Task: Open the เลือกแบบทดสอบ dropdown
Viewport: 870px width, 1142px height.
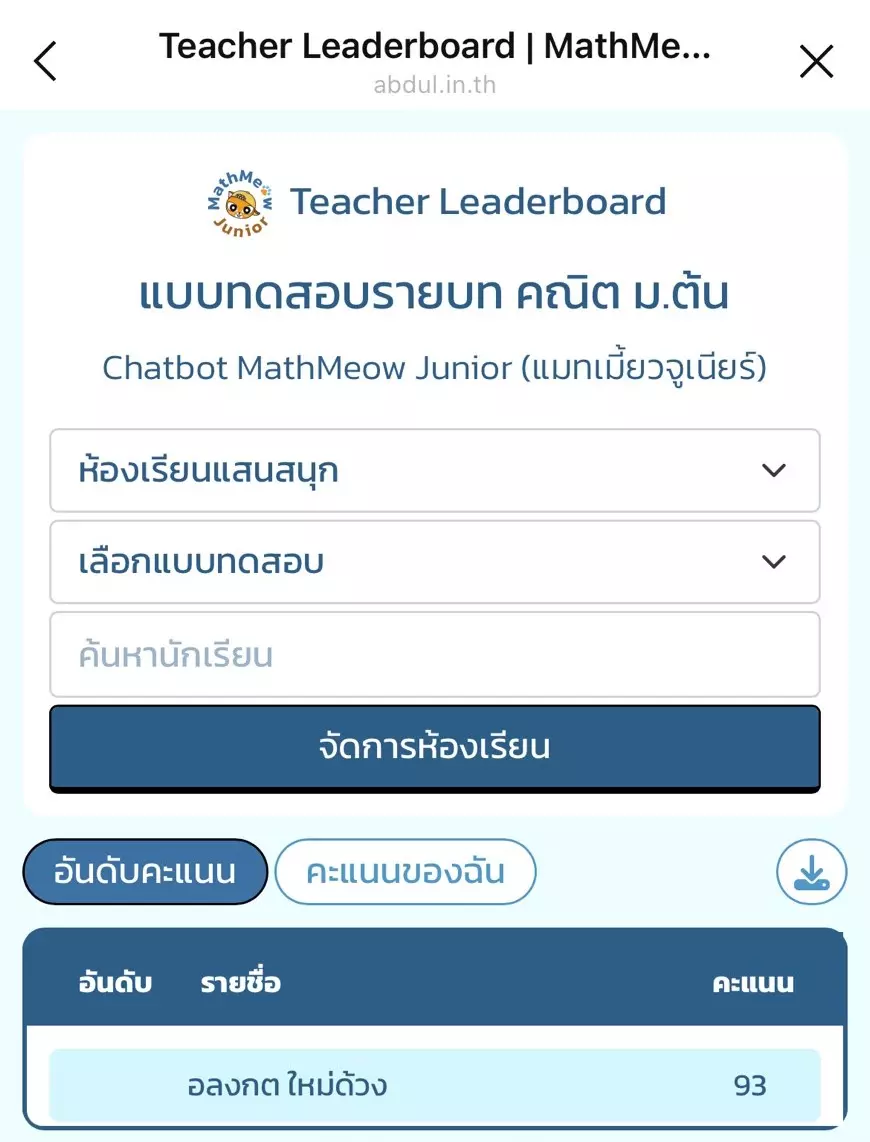Action: click(x=434, y=562)
